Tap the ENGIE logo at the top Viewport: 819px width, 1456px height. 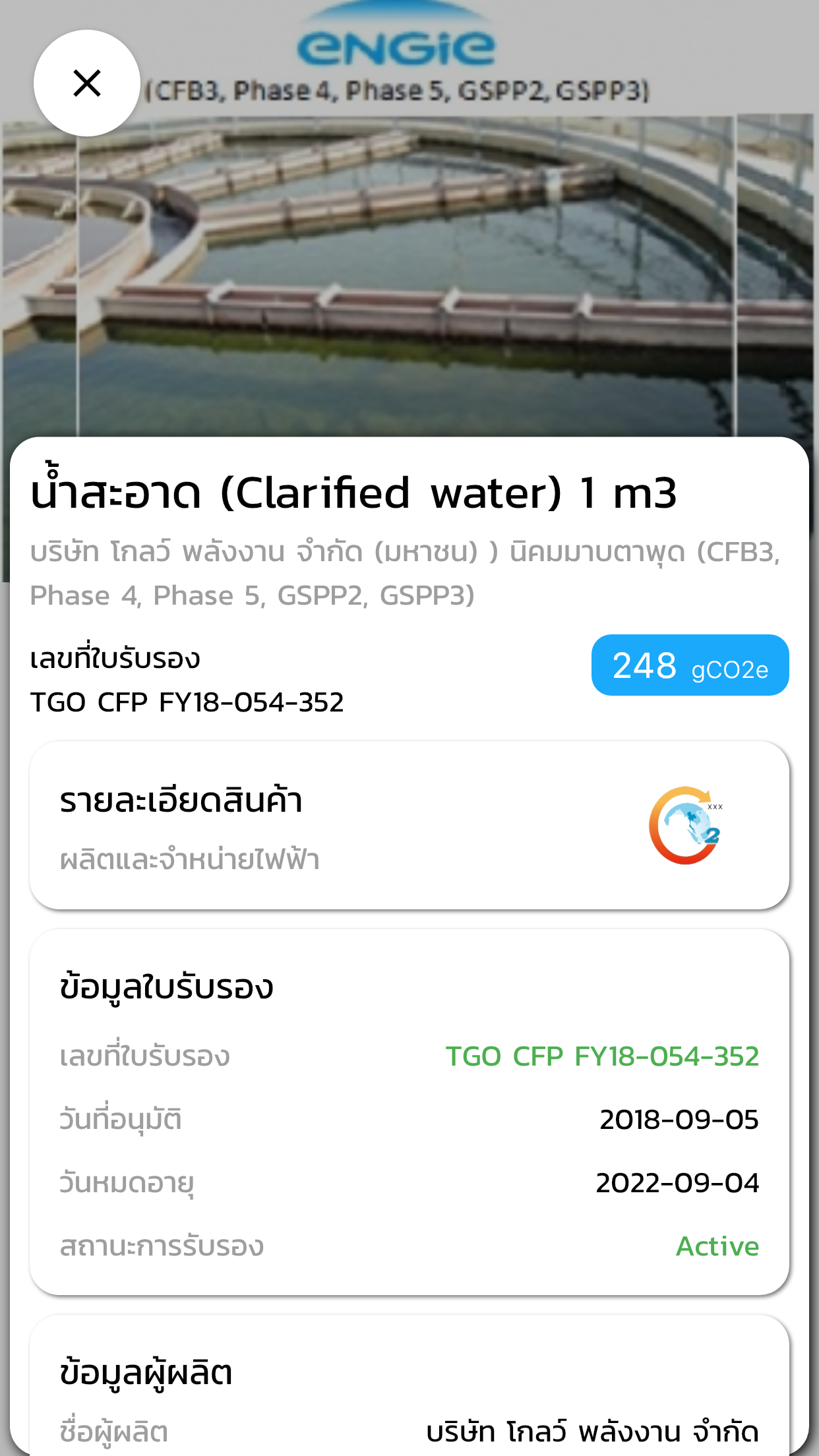[x=397, y=40]
